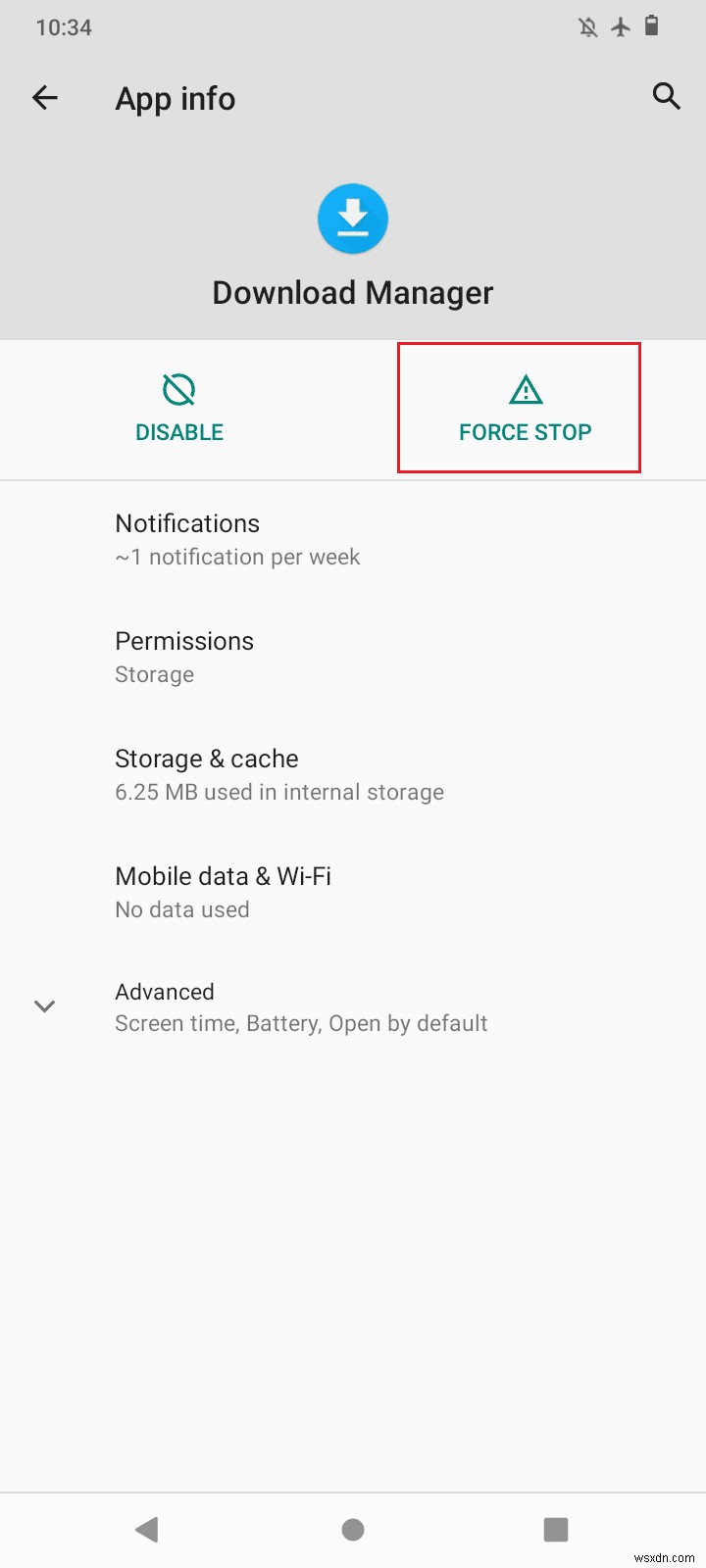
Task: Tap the disable circle-slash icon
Action: point(178,388)
